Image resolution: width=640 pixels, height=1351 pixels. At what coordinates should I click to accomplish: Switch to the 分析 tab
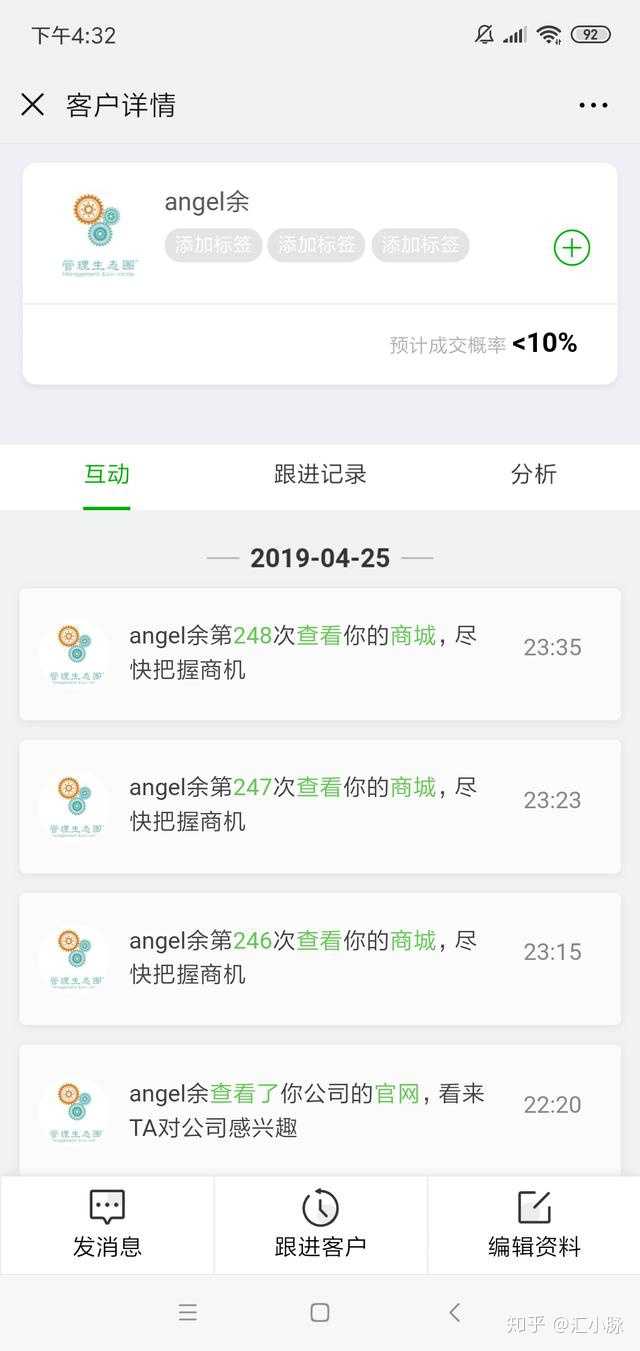tap(533, 475)
